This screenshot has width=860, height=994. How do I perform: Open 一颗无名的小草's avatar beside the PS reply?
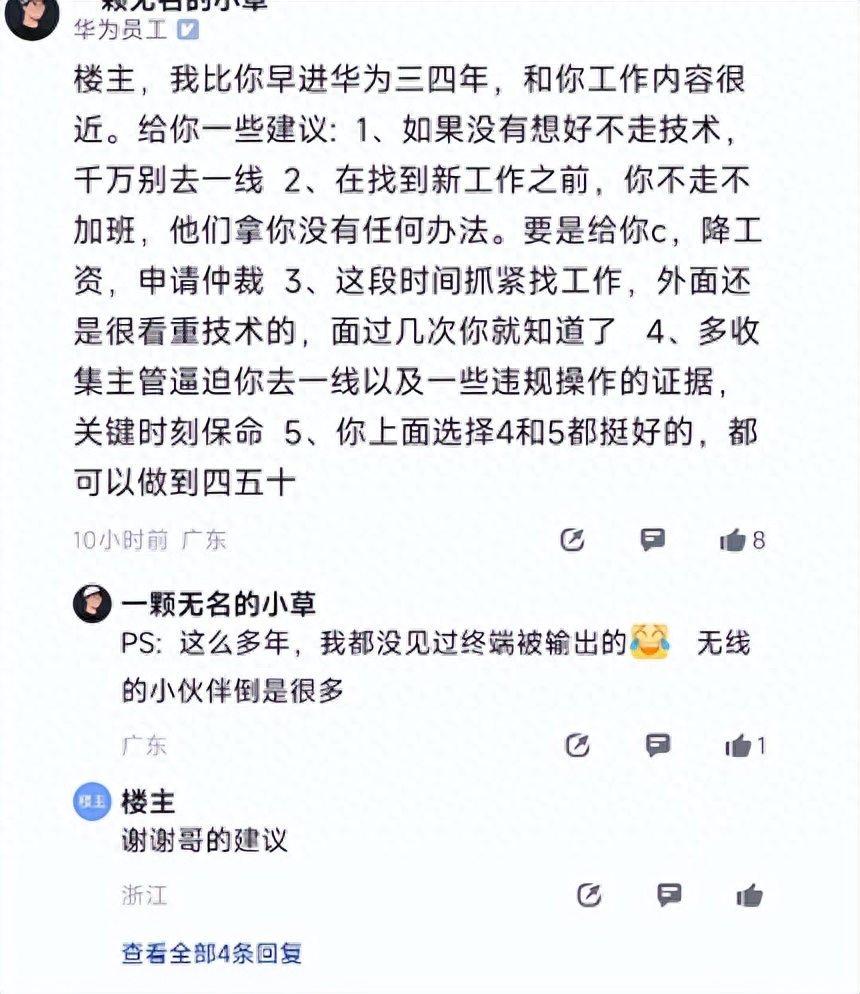tap(92, 604)
